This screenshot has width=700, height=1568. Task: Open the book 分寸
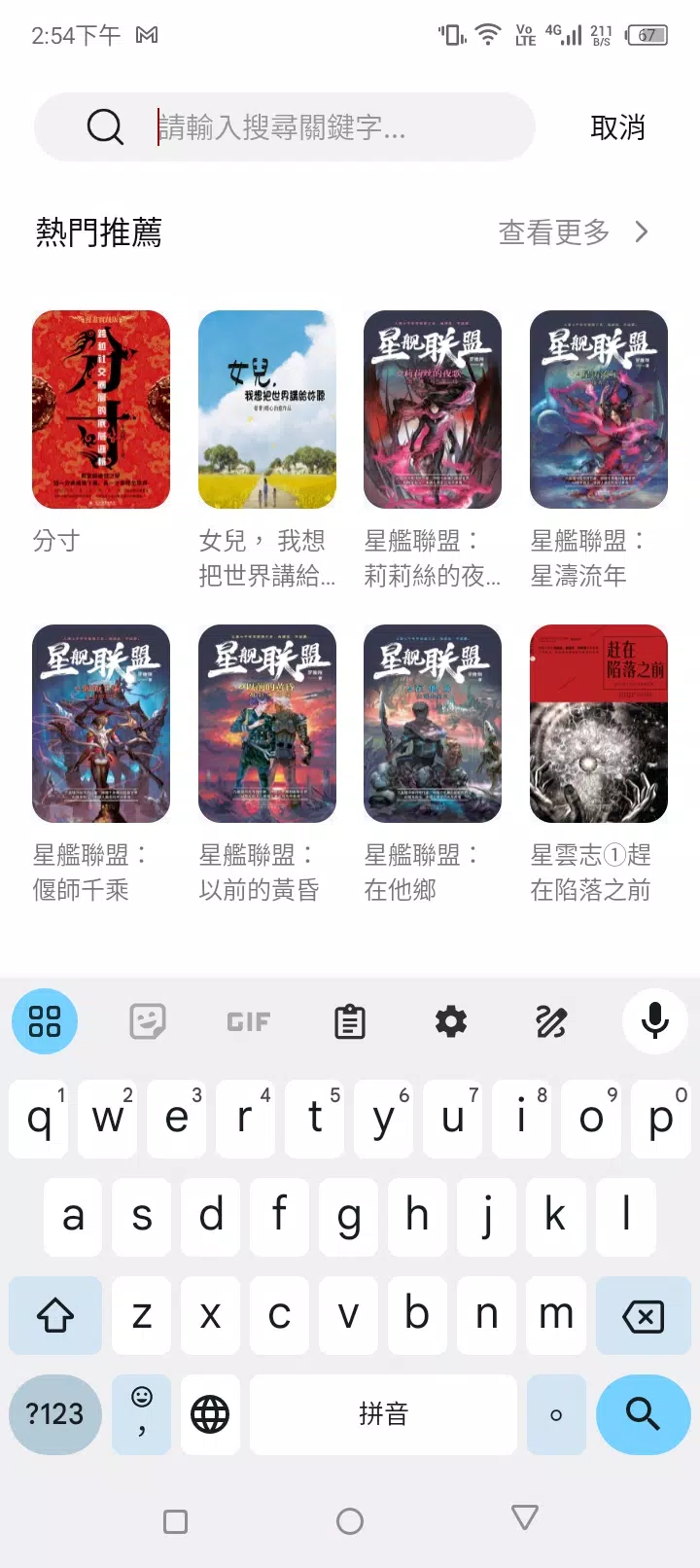click(x=101, y=410)
